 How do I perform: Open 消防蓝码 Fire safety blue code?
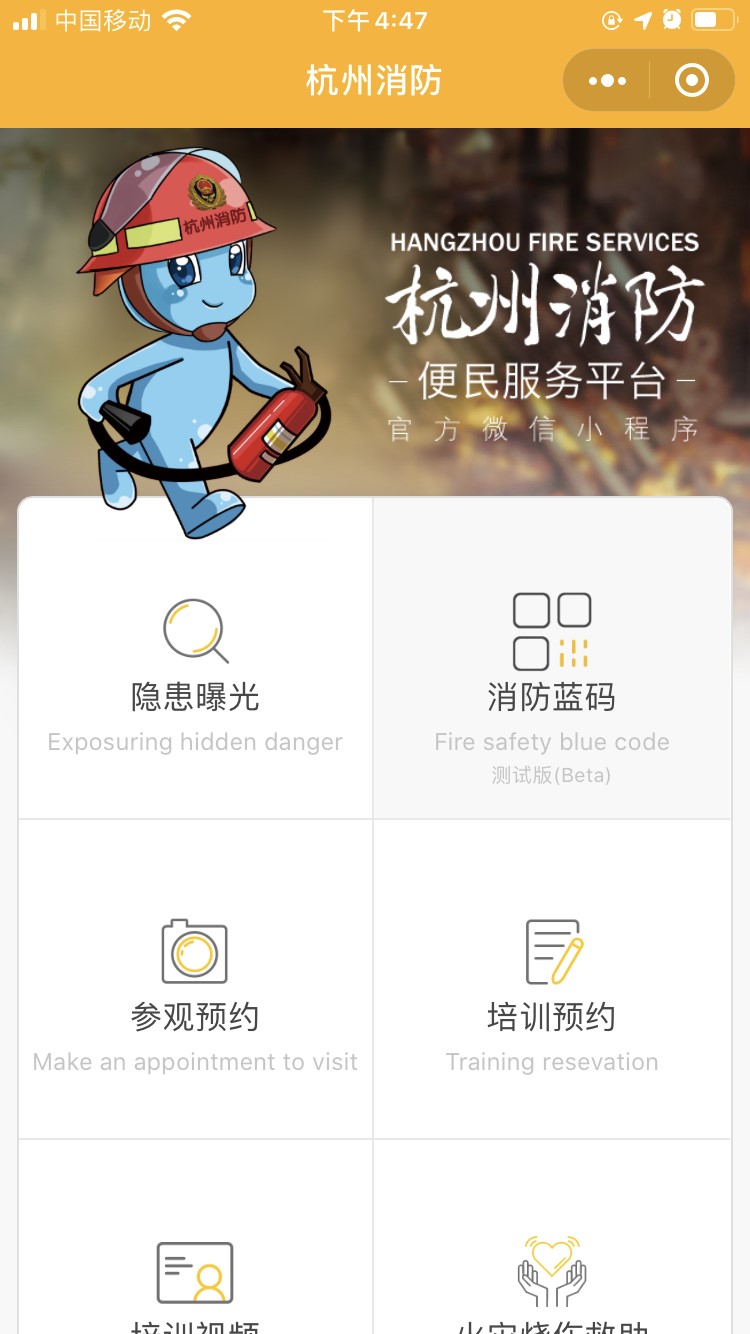(x=552, y=670)
